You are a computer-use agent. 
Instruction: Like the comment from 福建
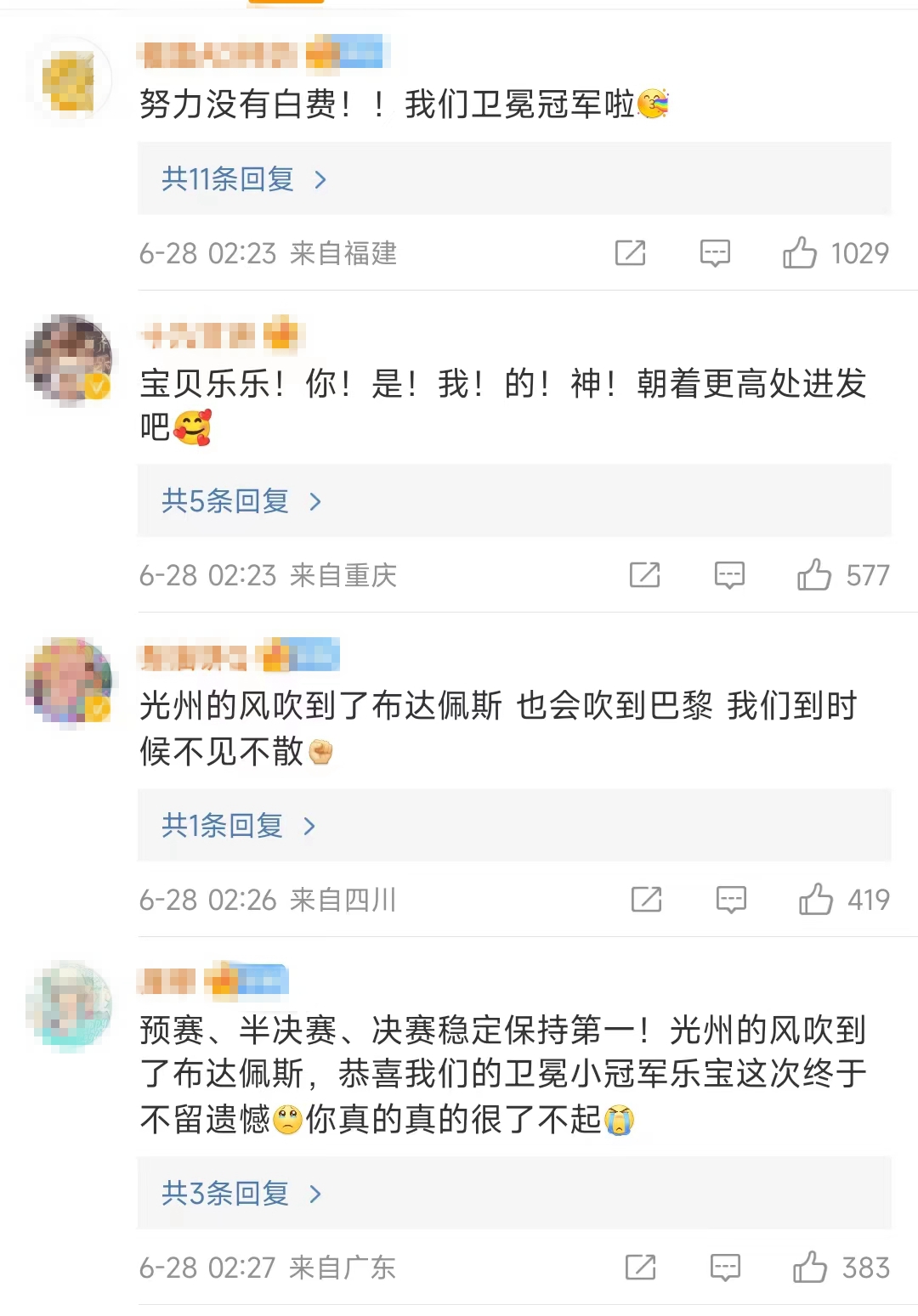[x=800, y=253]
